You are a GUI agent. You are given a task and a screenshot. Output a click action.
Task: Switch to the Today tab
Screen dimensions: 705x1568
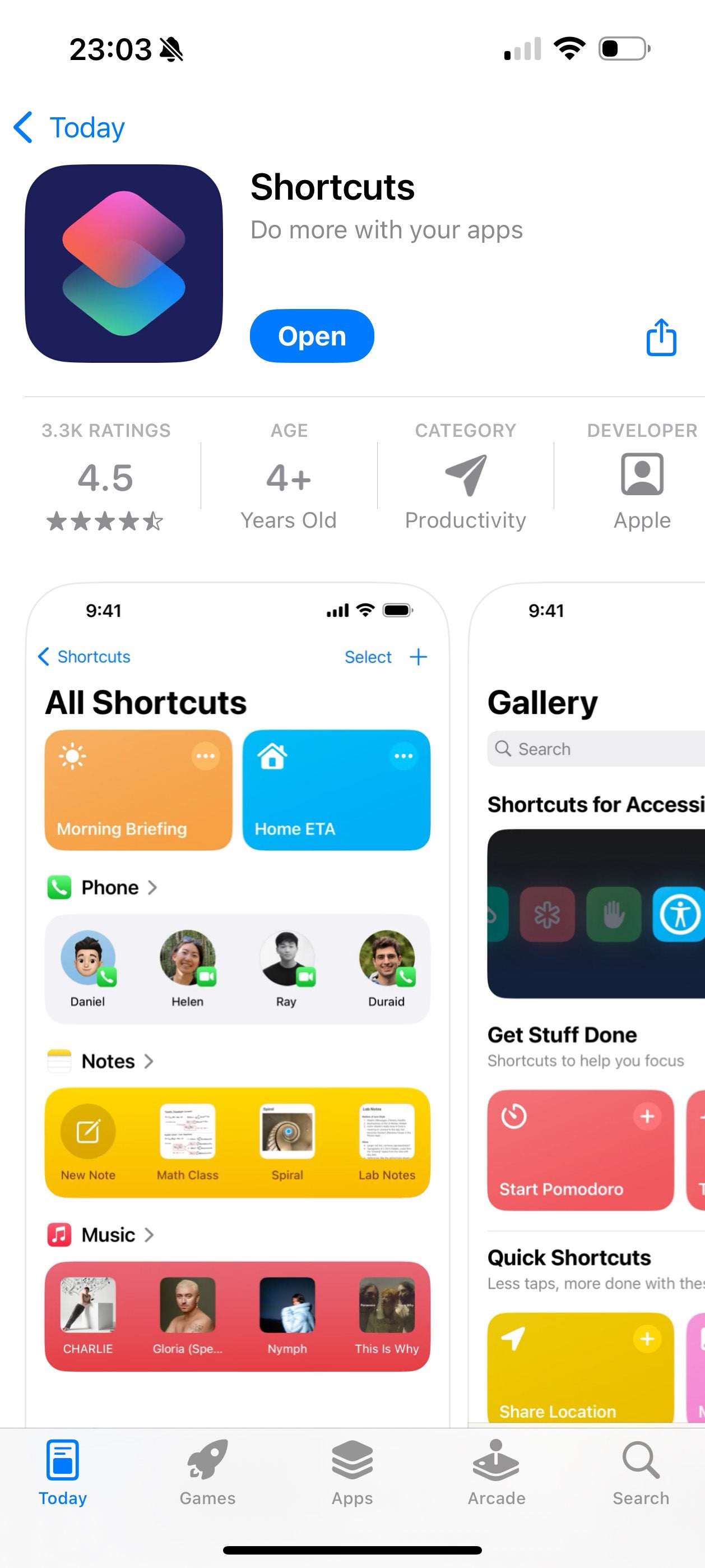point(63,1472)
